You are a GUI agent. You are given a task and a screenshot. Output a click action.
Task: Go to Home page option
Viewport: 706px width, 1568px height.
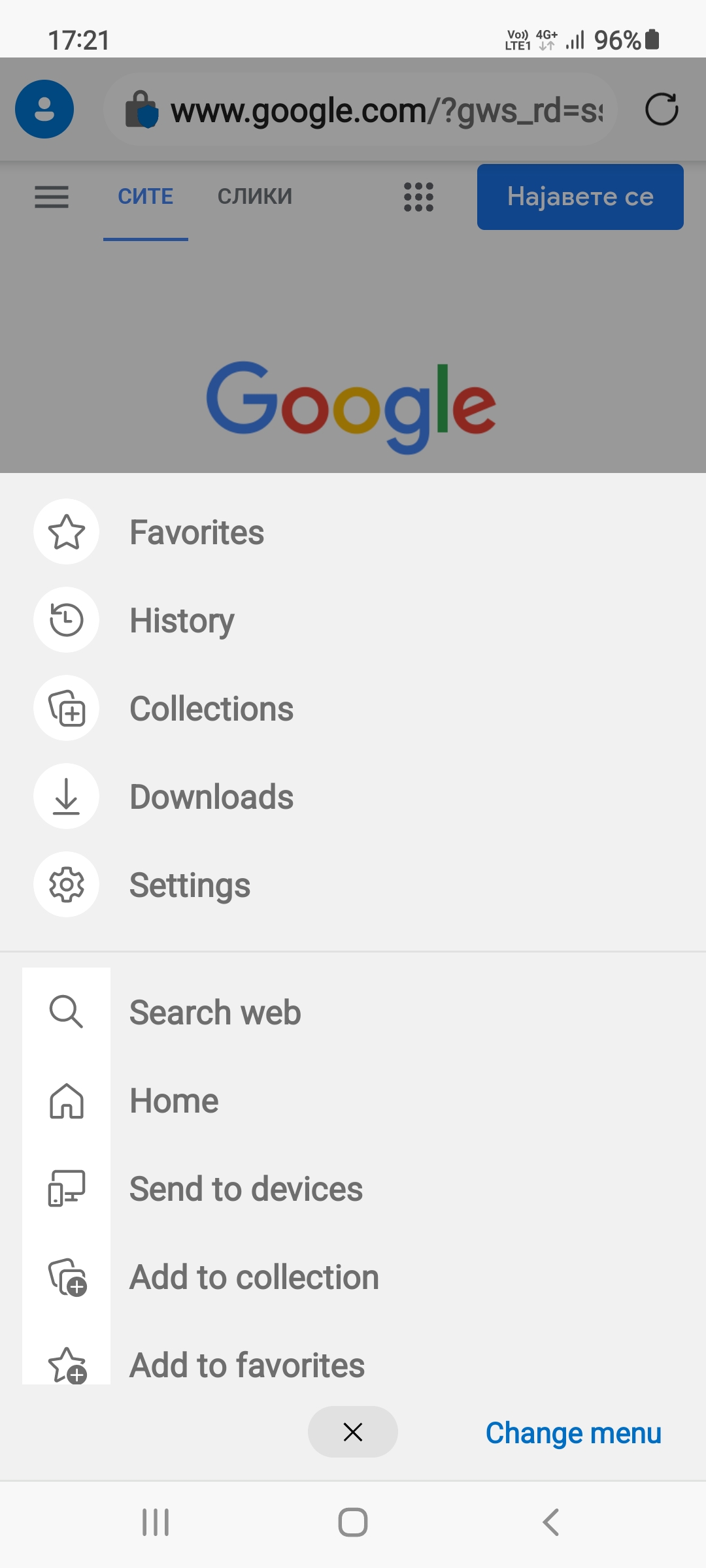pos(353,1100)
